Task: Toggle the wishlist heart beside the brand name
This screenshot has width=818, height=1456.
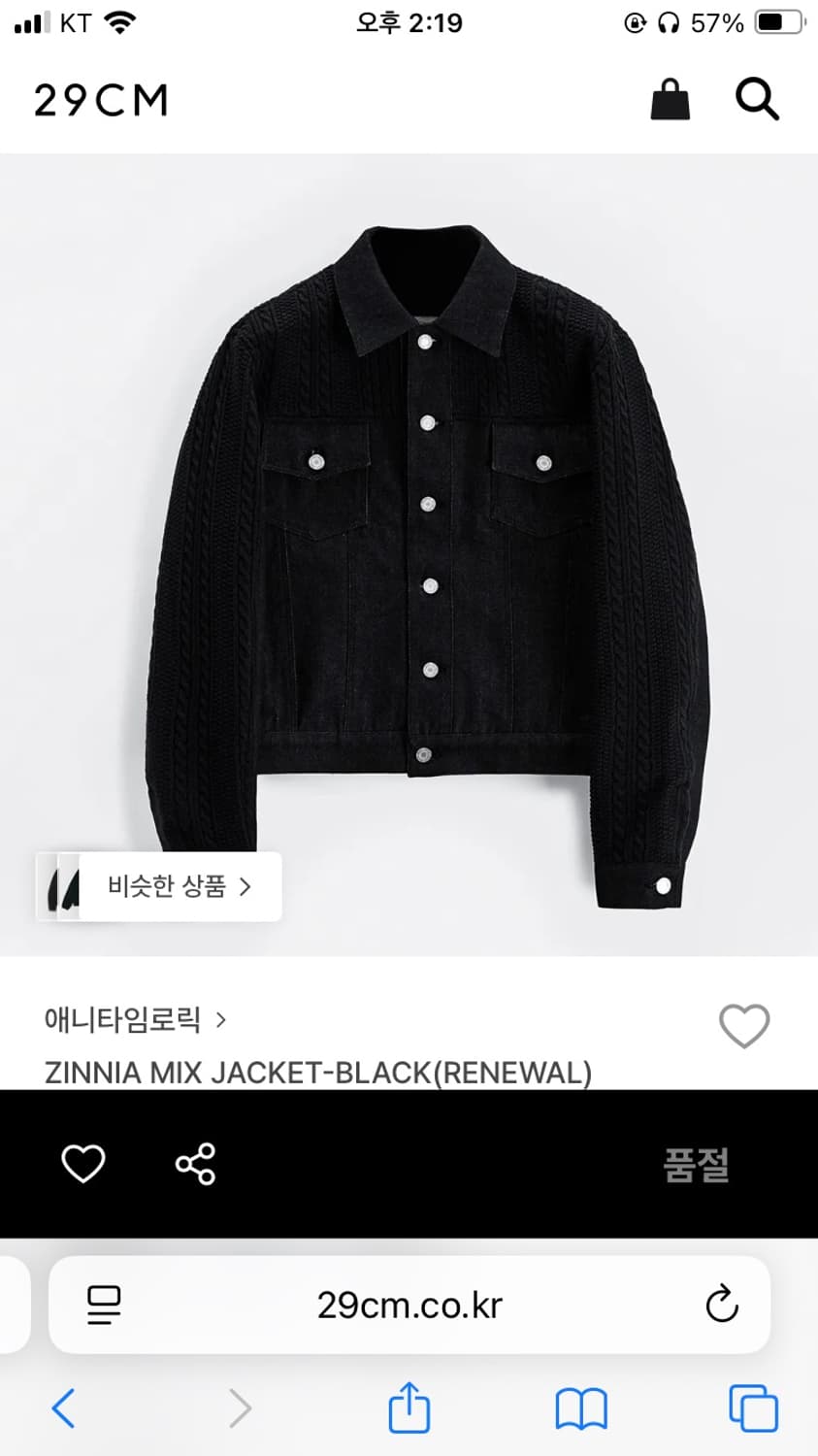Action: [x=744, y=1025]
